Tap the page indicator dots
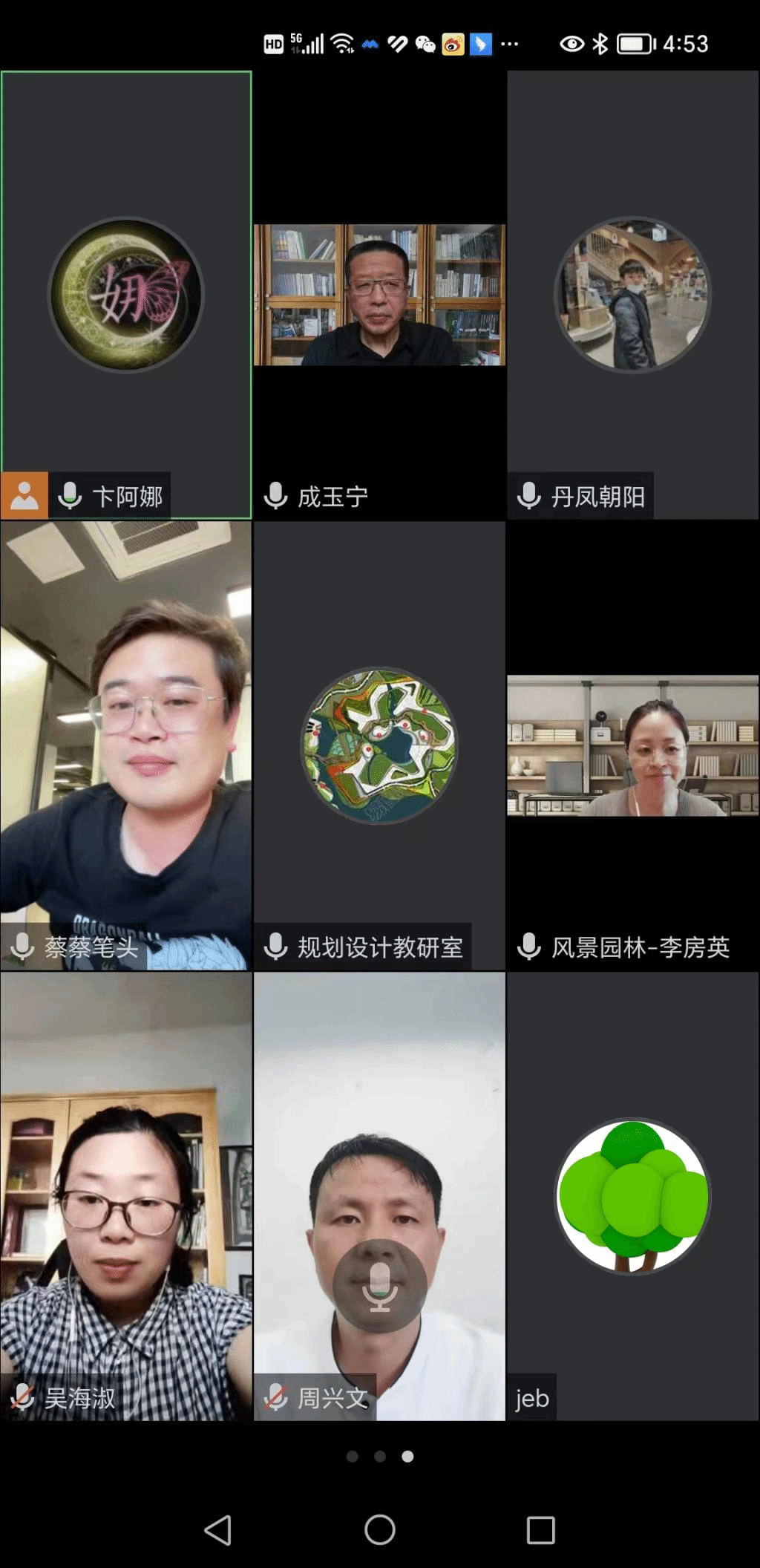 [379, 1456]
